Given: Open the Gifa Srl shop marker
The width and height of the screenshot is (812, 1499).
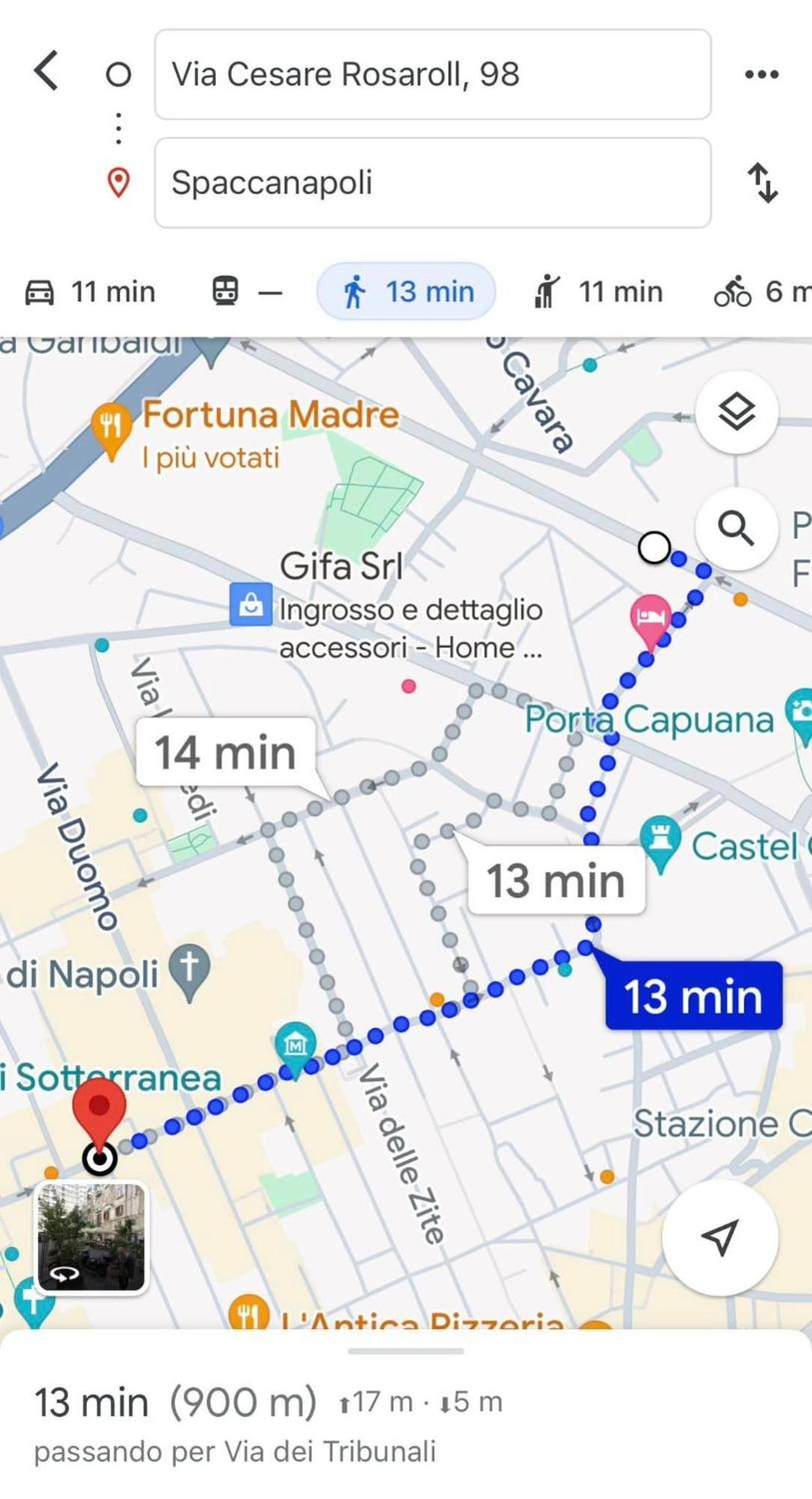Looking at the screenshot, I should [250, 603].
